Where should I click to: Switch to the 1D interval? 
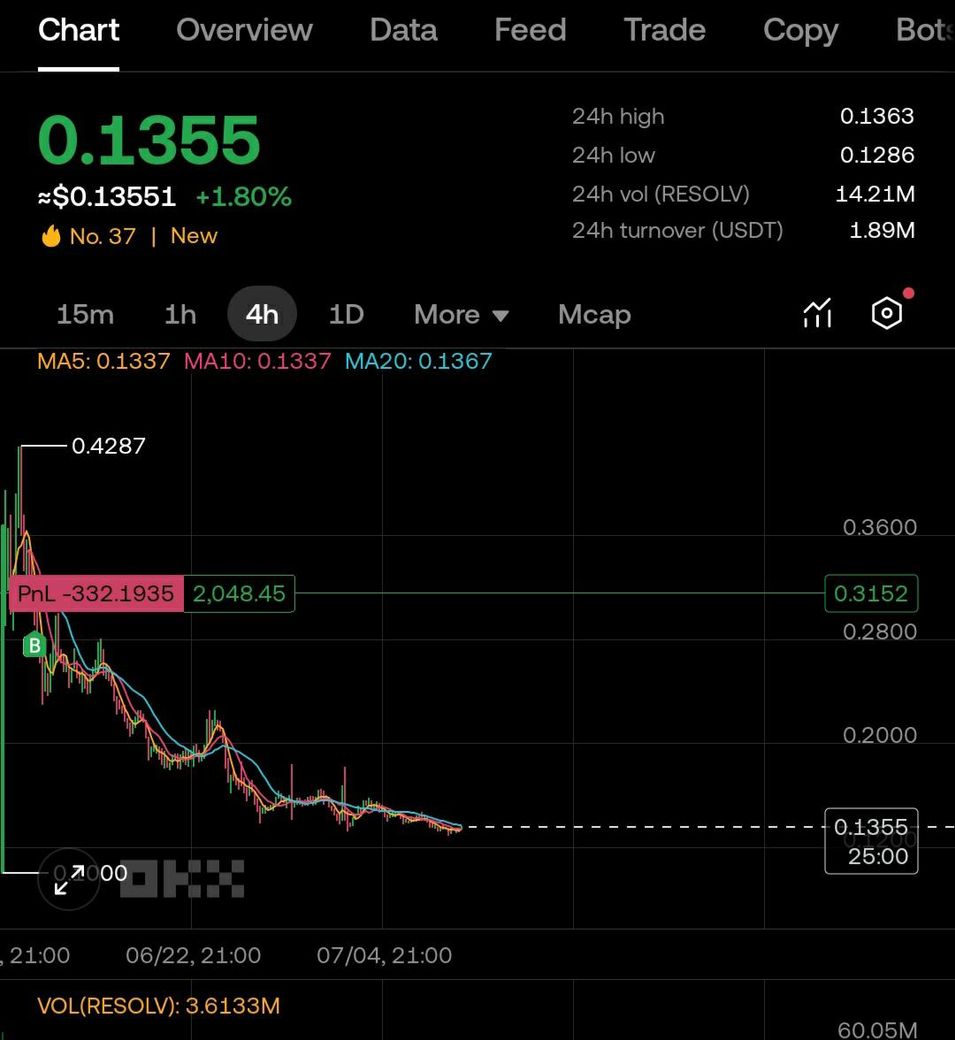click(346, 314)
